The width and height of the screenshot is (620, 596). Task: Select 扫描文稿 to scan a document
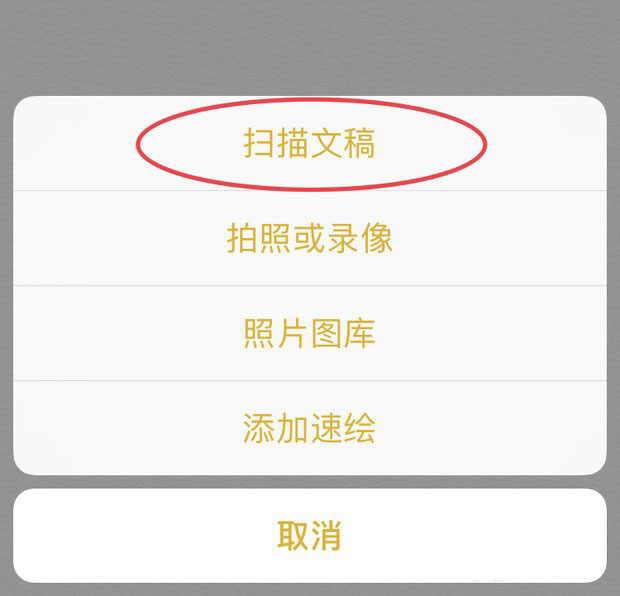[310, 144]
